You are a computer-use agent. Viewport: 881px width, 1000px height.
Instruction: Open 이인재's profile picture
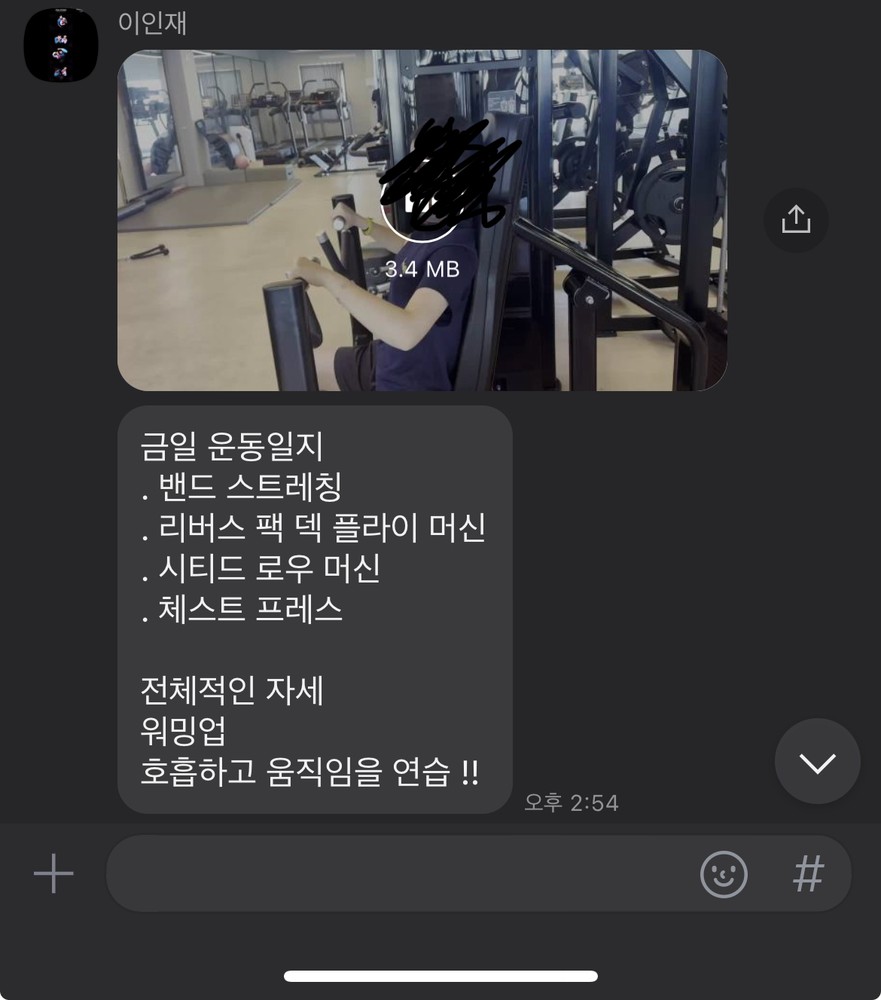[60, 45]
